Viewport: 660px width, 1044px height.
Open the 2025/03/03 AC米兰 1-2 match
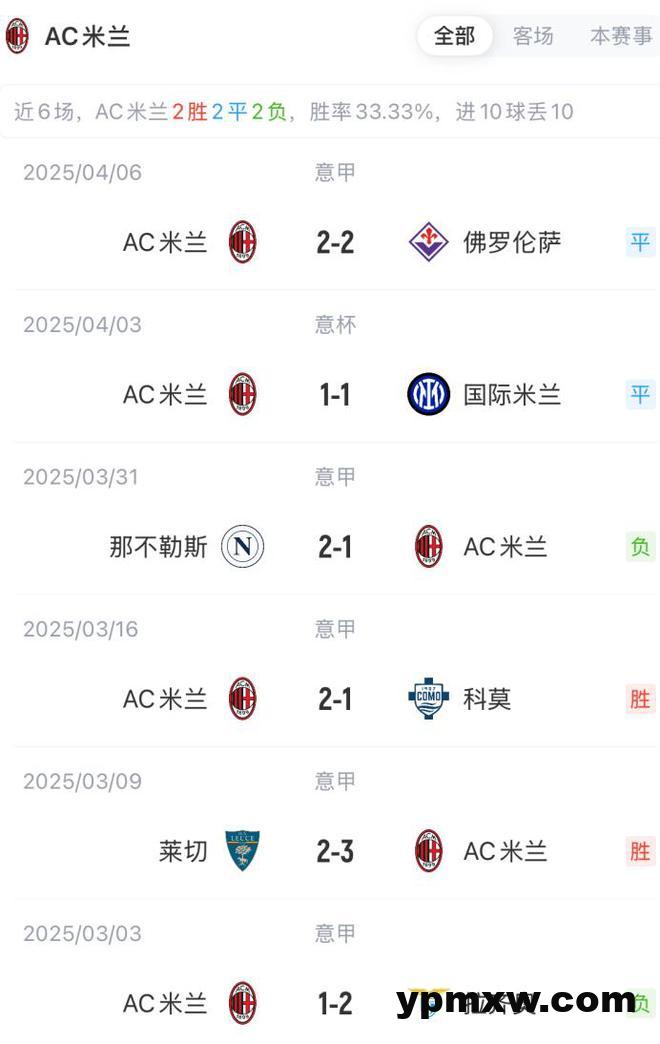[335, 1002]
